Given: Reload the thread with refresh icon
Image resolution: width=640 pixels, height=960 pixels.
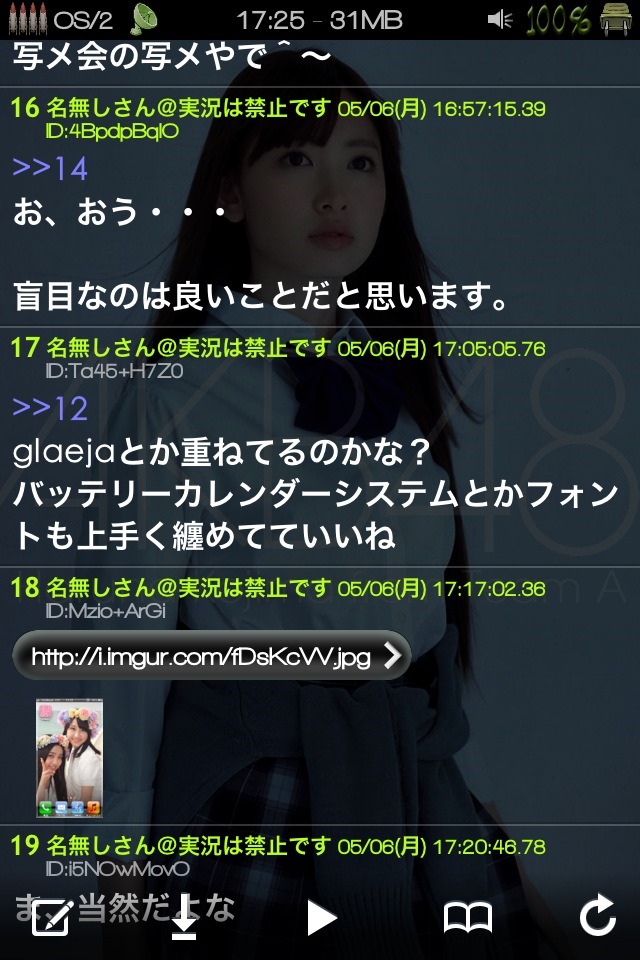Looking at the screenshot, I should tap(597, 917).
